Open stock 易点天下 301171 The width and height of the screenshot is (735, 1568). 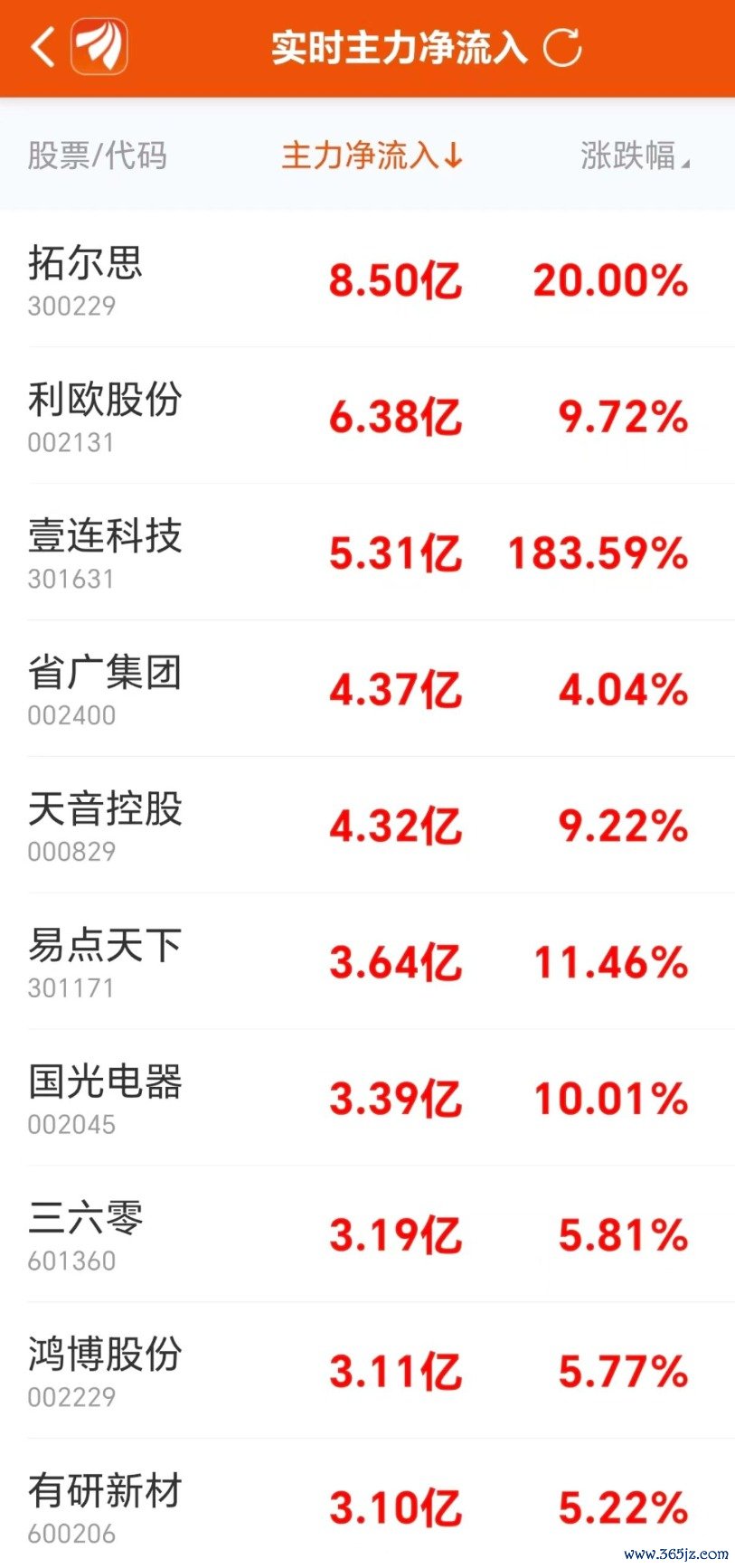pos(367,961)
